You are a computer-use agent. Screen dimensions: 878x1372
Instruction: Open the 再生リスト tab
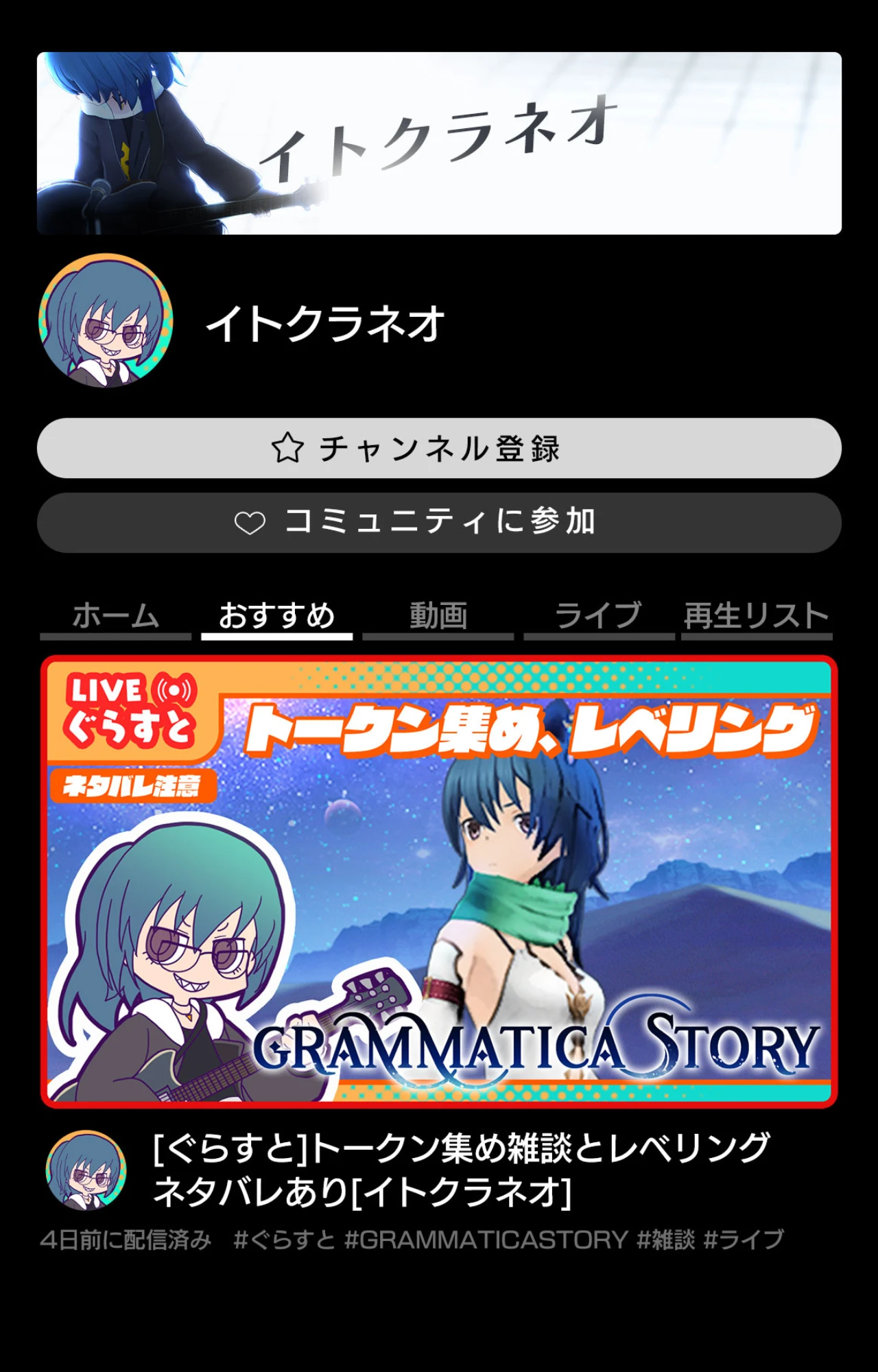757,616
